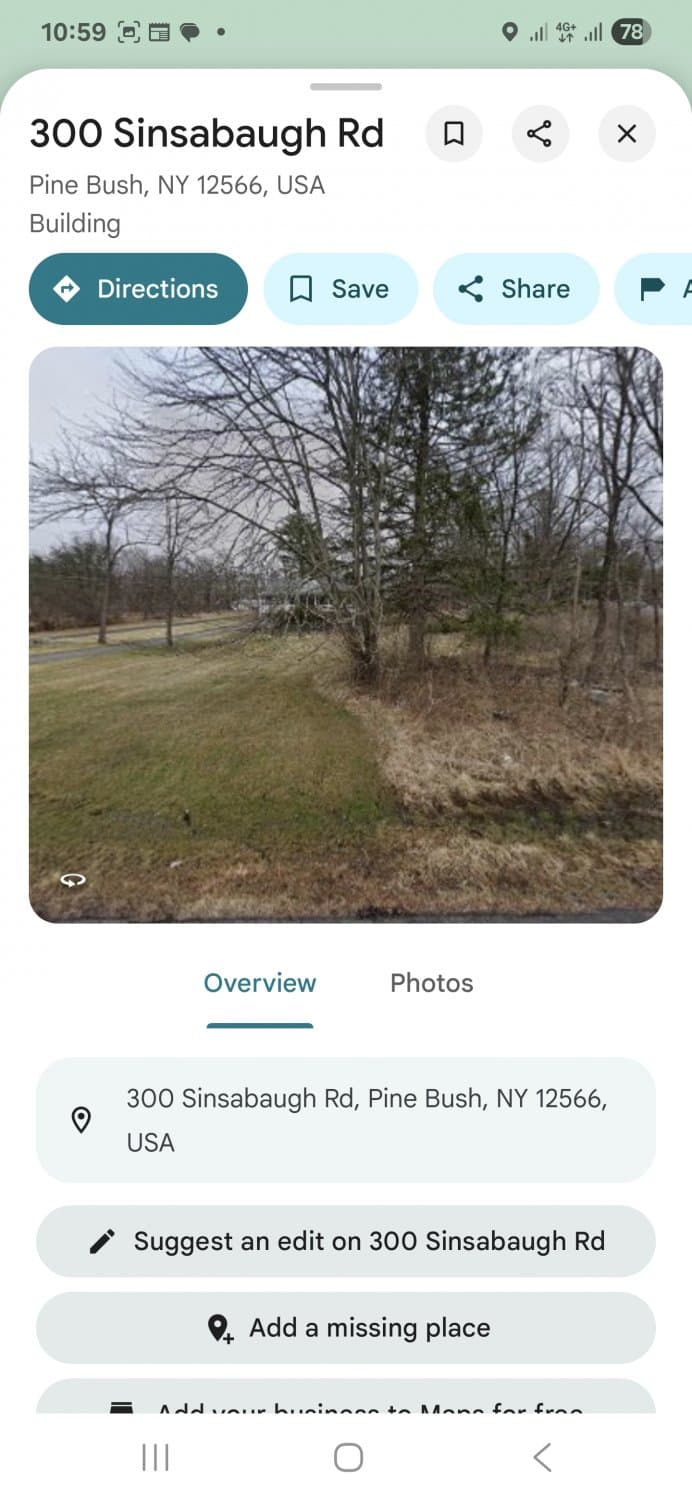Close the place details sheet
Viewport: 692px width, 1500px height.
point(627,133)
